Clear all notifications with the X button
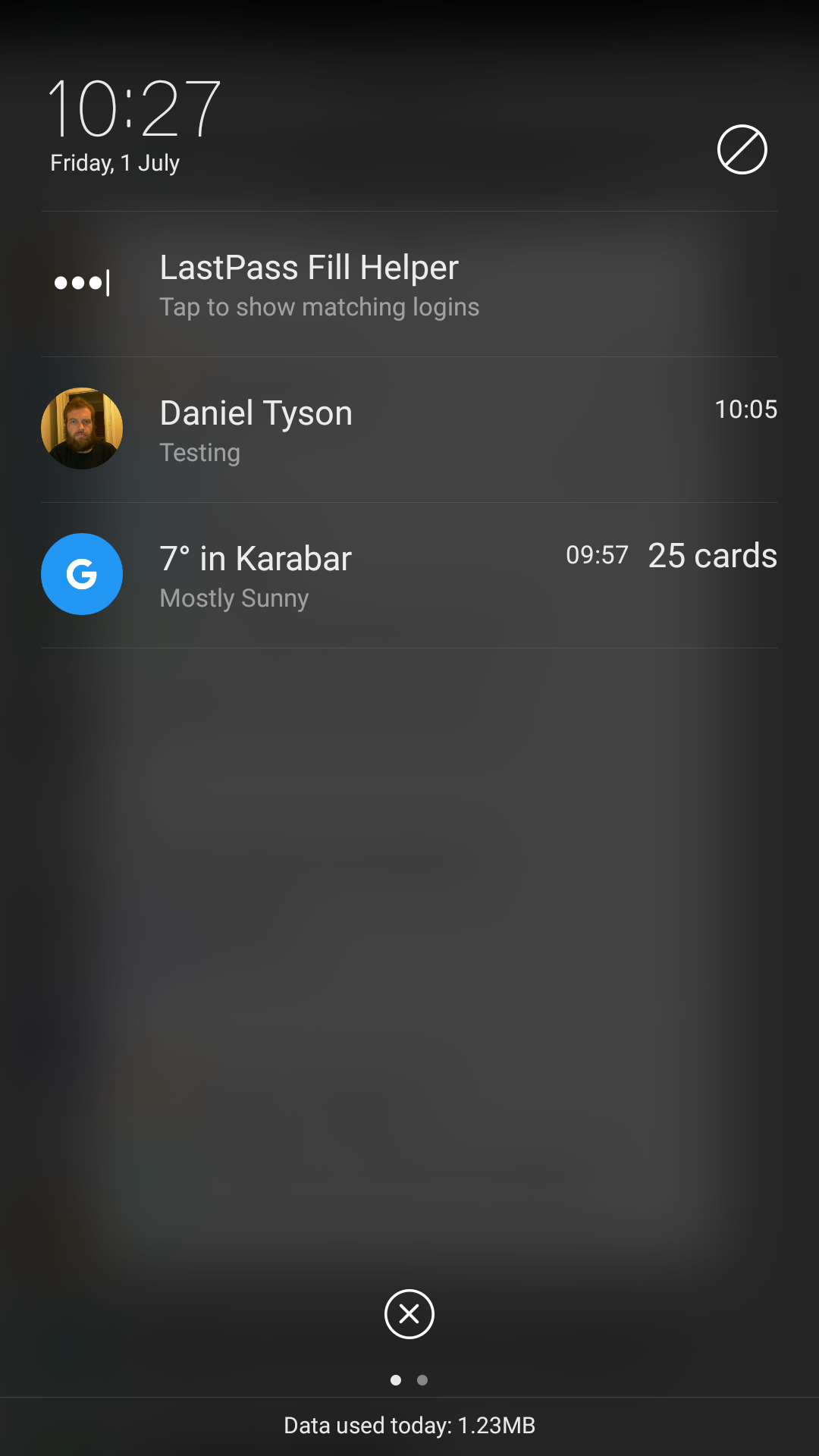This screenshot has height=1456, width=819. coord(409,1314)
